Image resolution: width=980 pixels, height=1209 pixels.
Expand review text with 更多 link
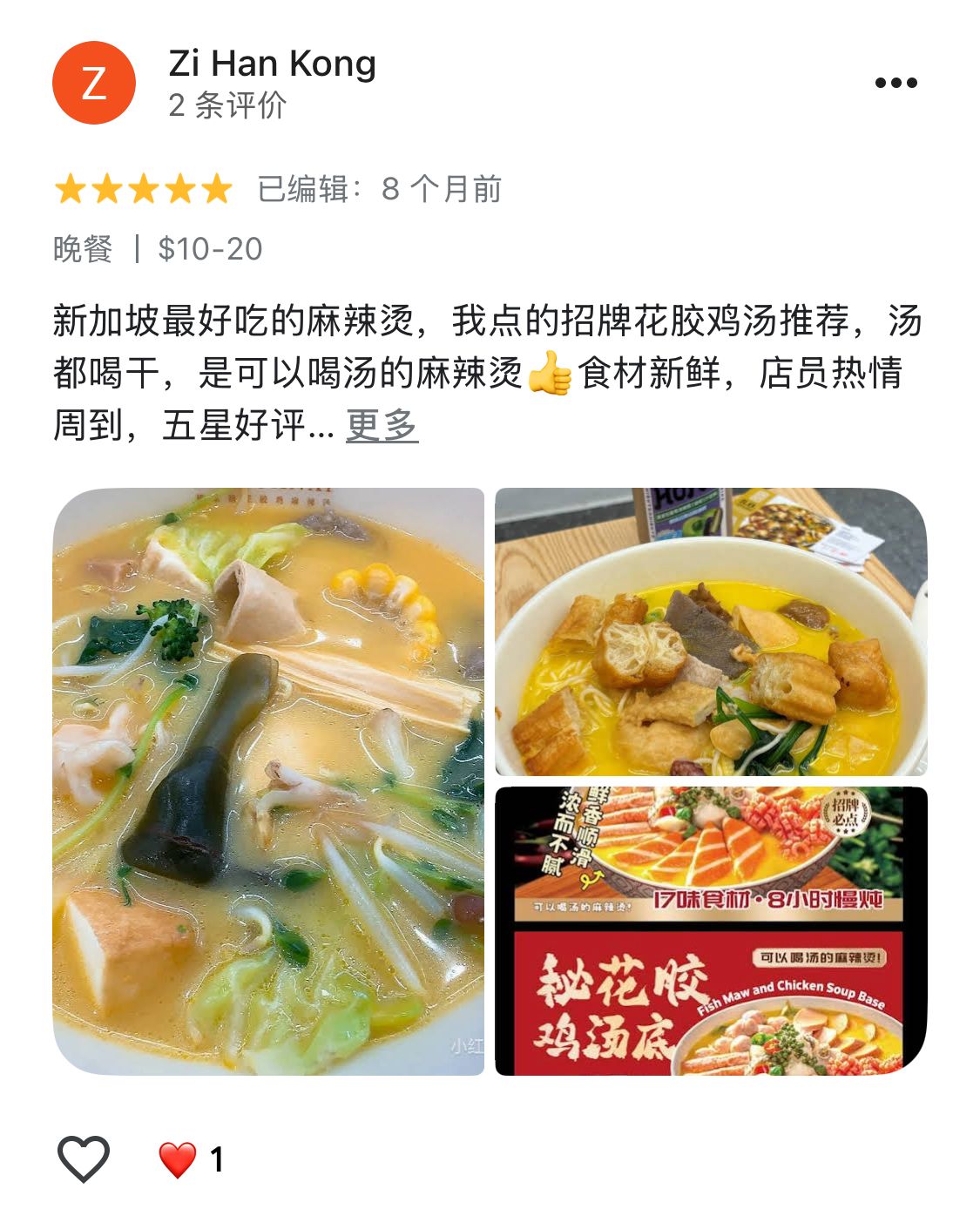click(x=382, y=426)
